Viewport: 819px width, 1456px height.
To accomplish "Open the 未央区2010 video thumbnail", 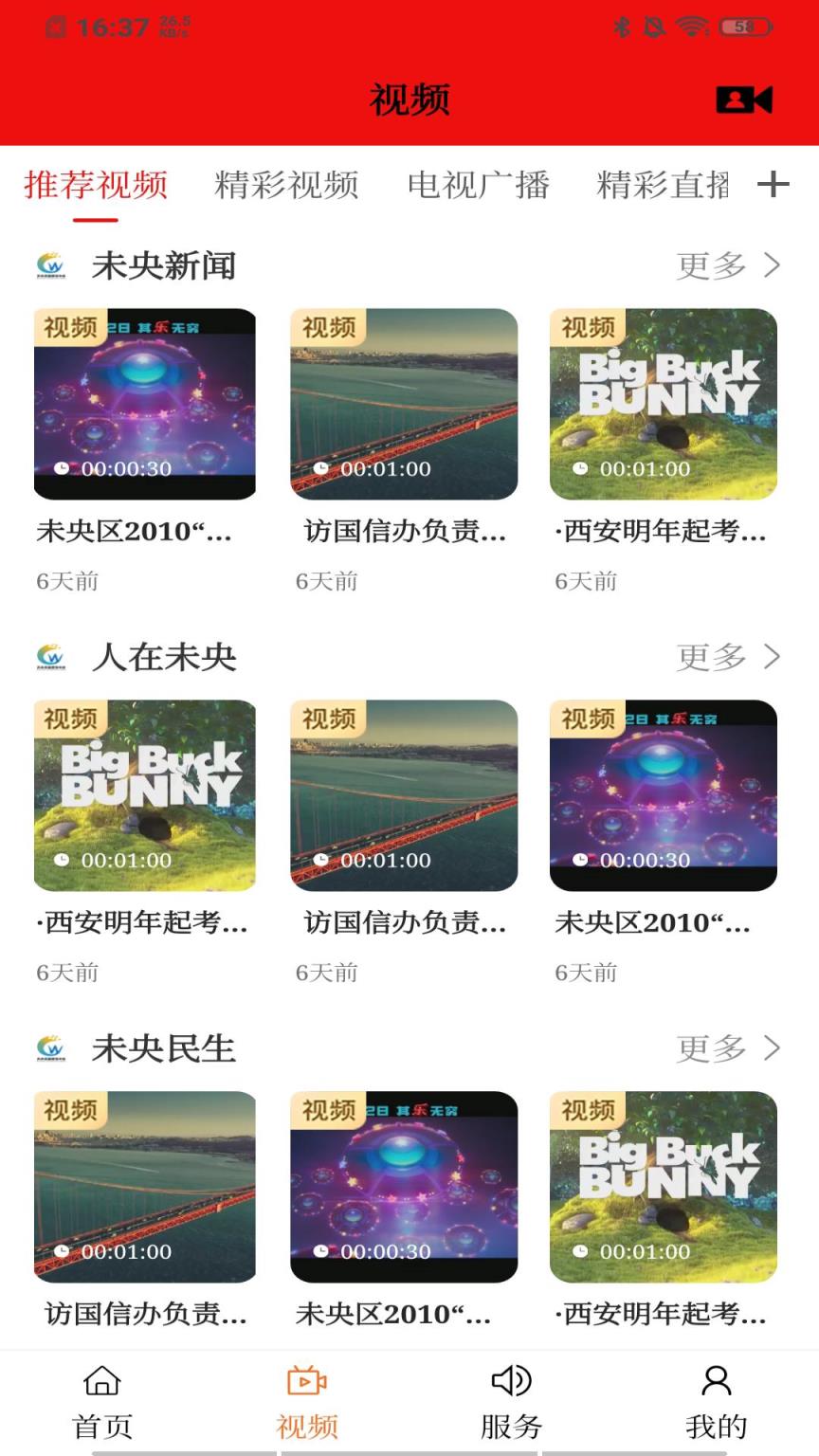I will click(144, 403).
